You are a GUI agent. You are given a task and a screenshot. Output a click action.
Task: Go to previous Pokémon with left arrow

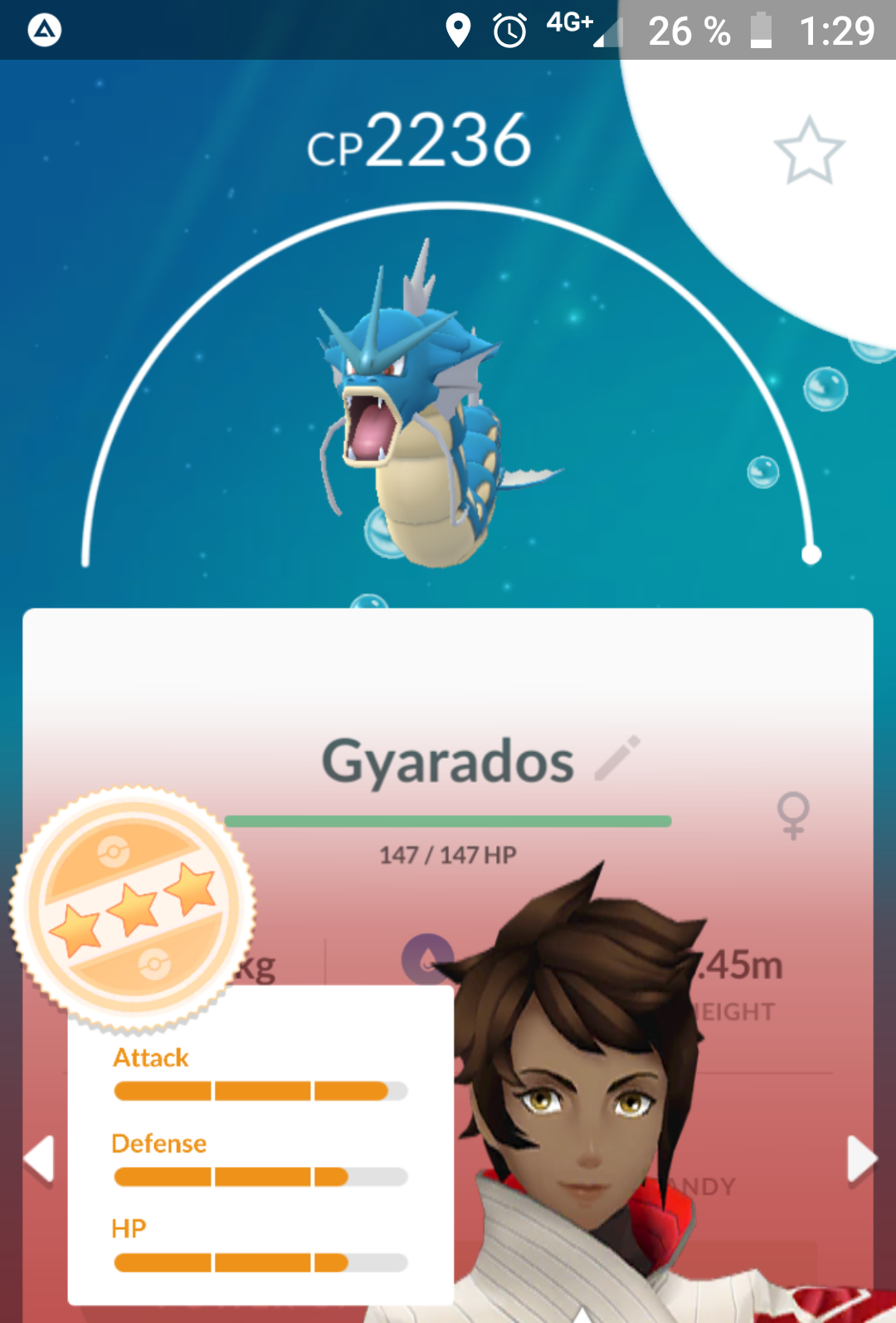[39, 1158]
